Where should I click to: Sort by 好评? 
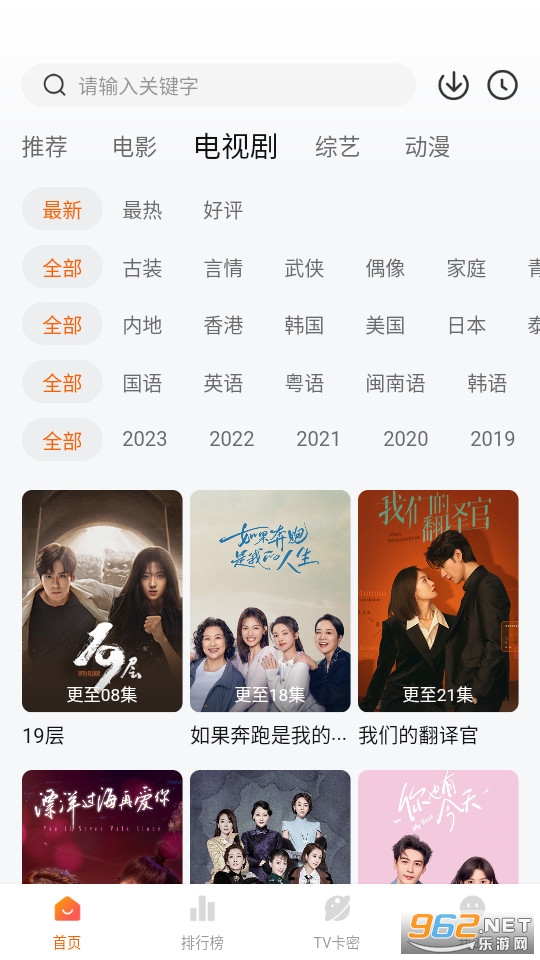[223, 210]
